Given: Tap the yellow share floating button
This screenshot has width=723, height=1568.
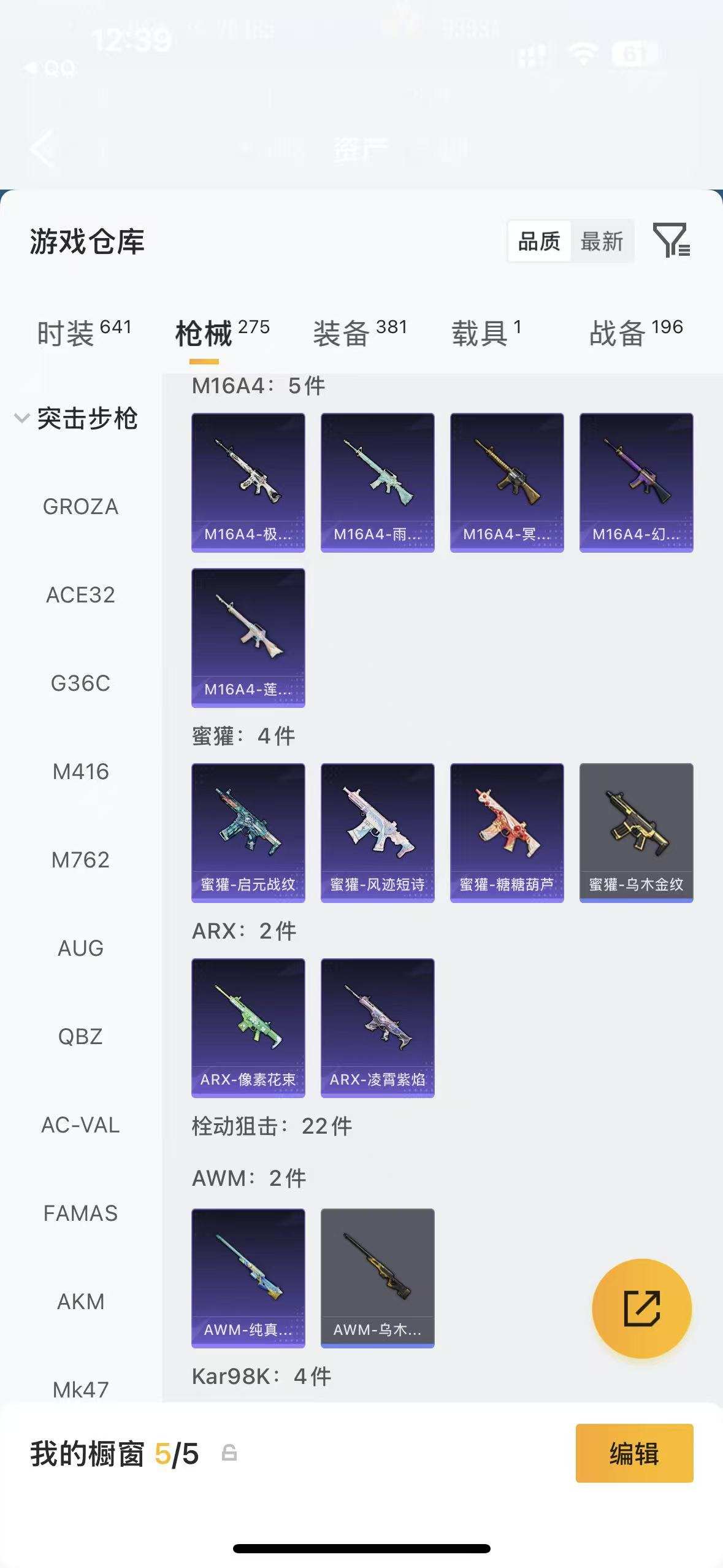Looking at the screenshot, I should [641, 1308].
